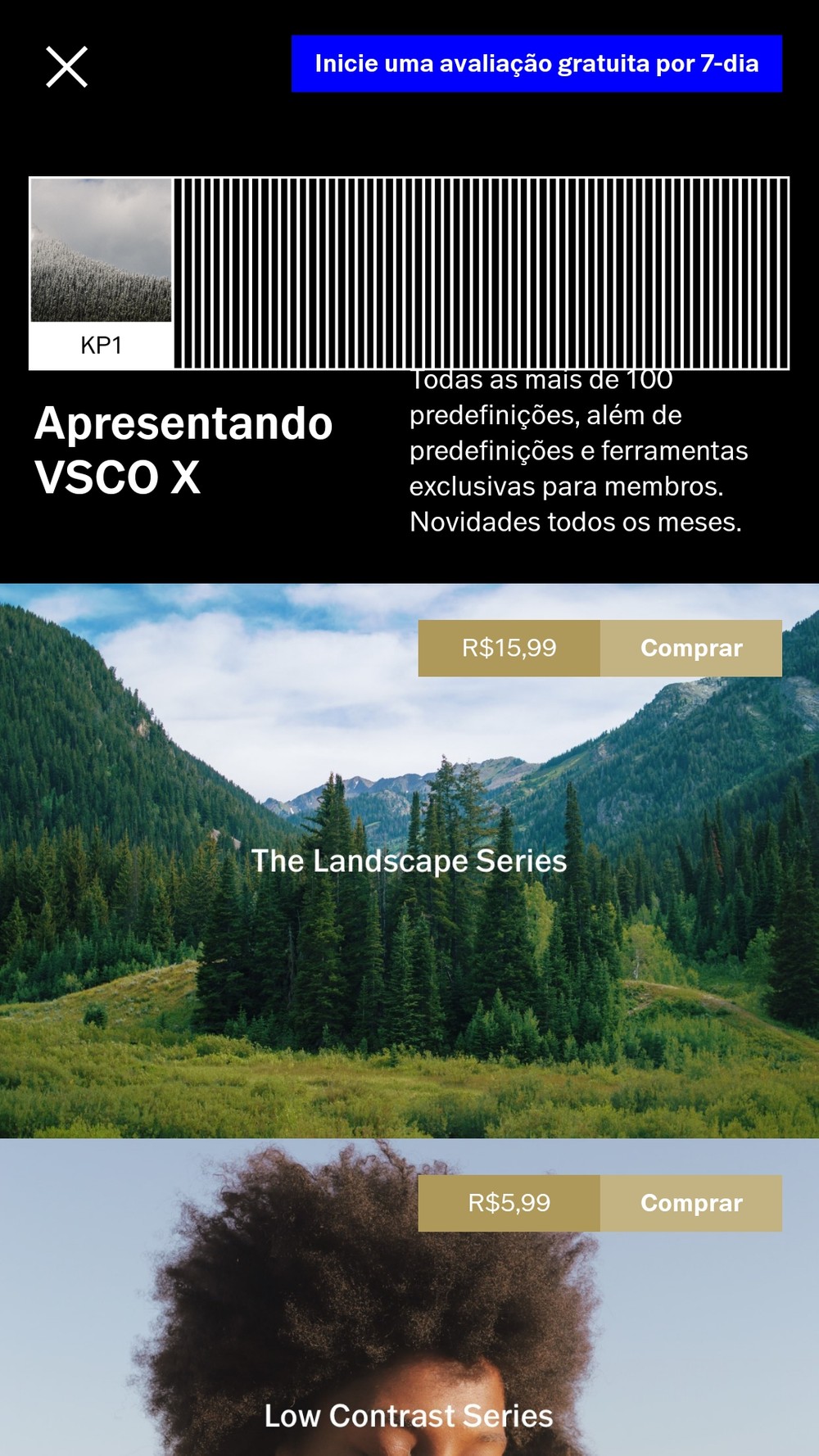Open the KP1 preset thumbnail

(x=101, y=273)
